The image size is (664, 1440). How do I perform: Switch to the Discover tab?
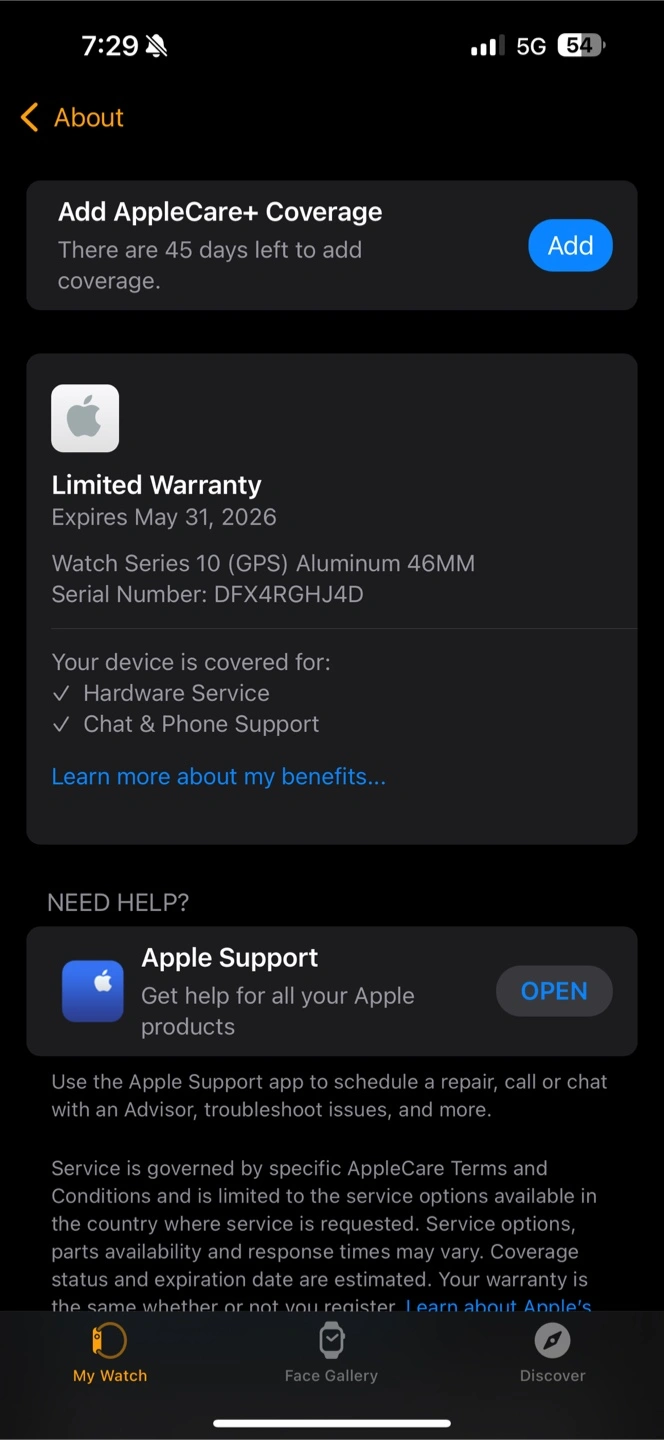[552, 1354]
